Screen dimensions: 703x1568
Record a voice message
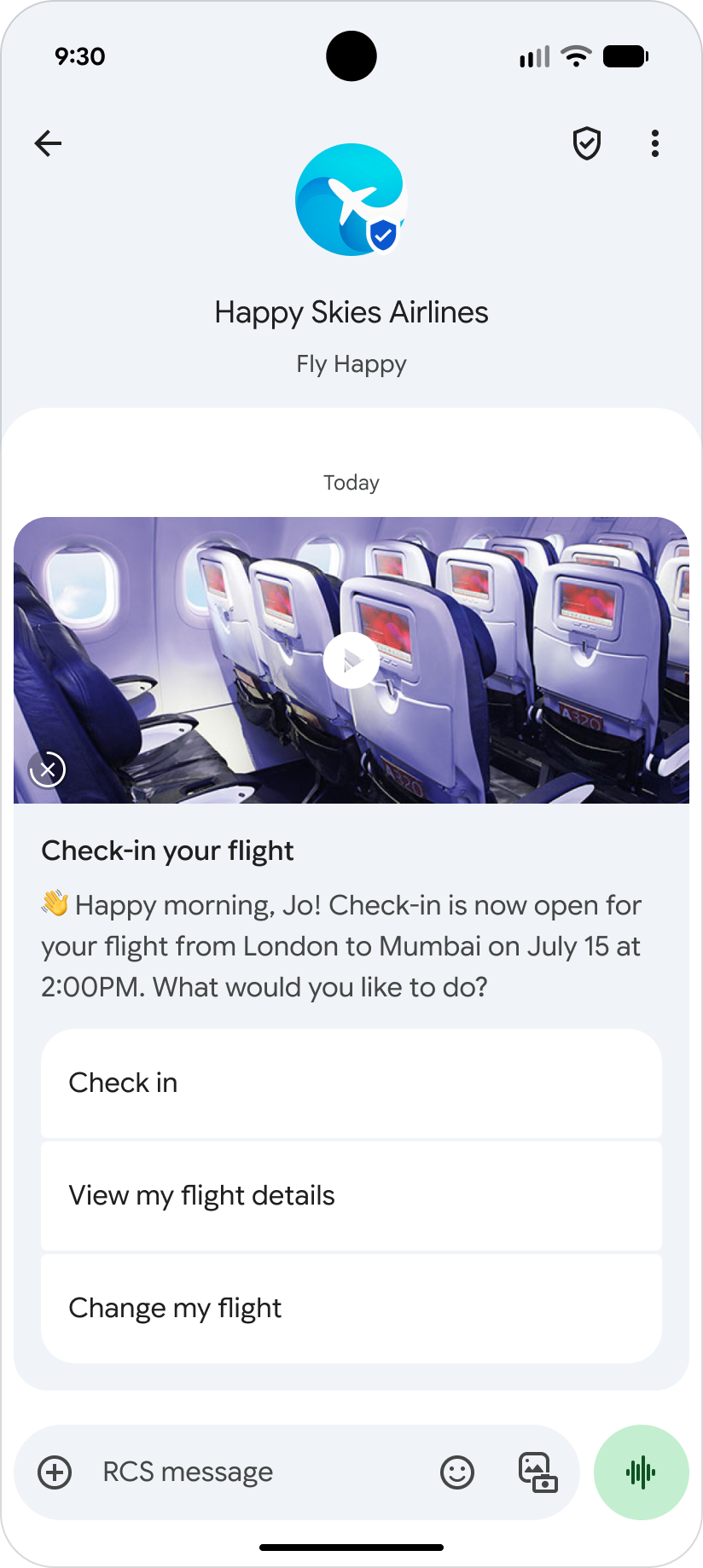click(x=641, y=1472)
